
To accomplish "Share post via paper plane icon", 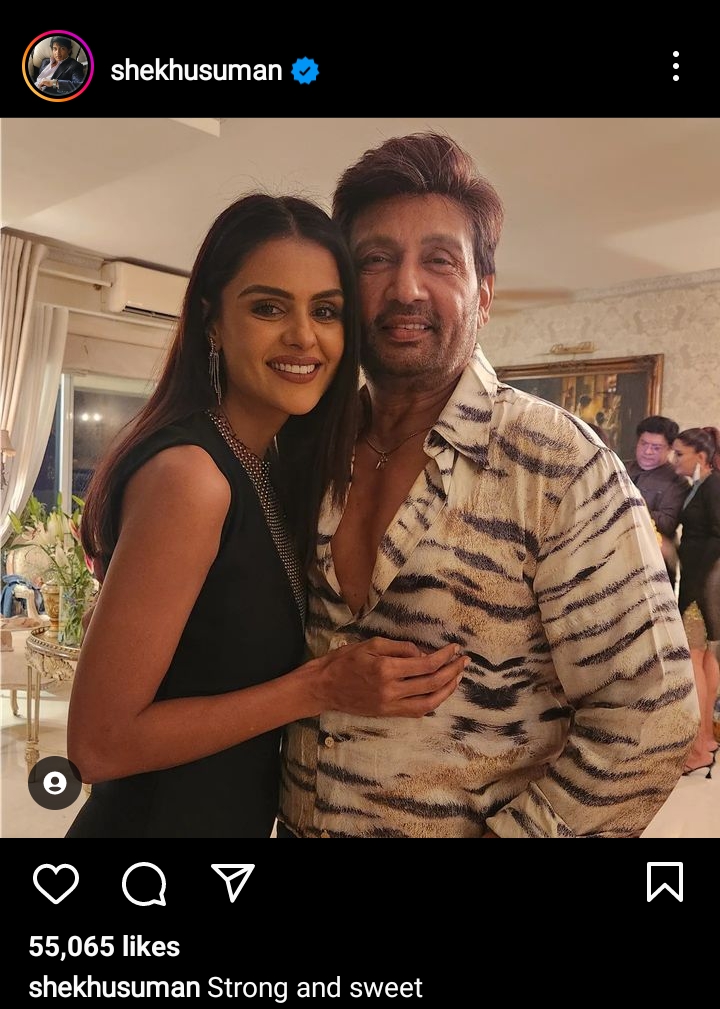I will [233, 882].
